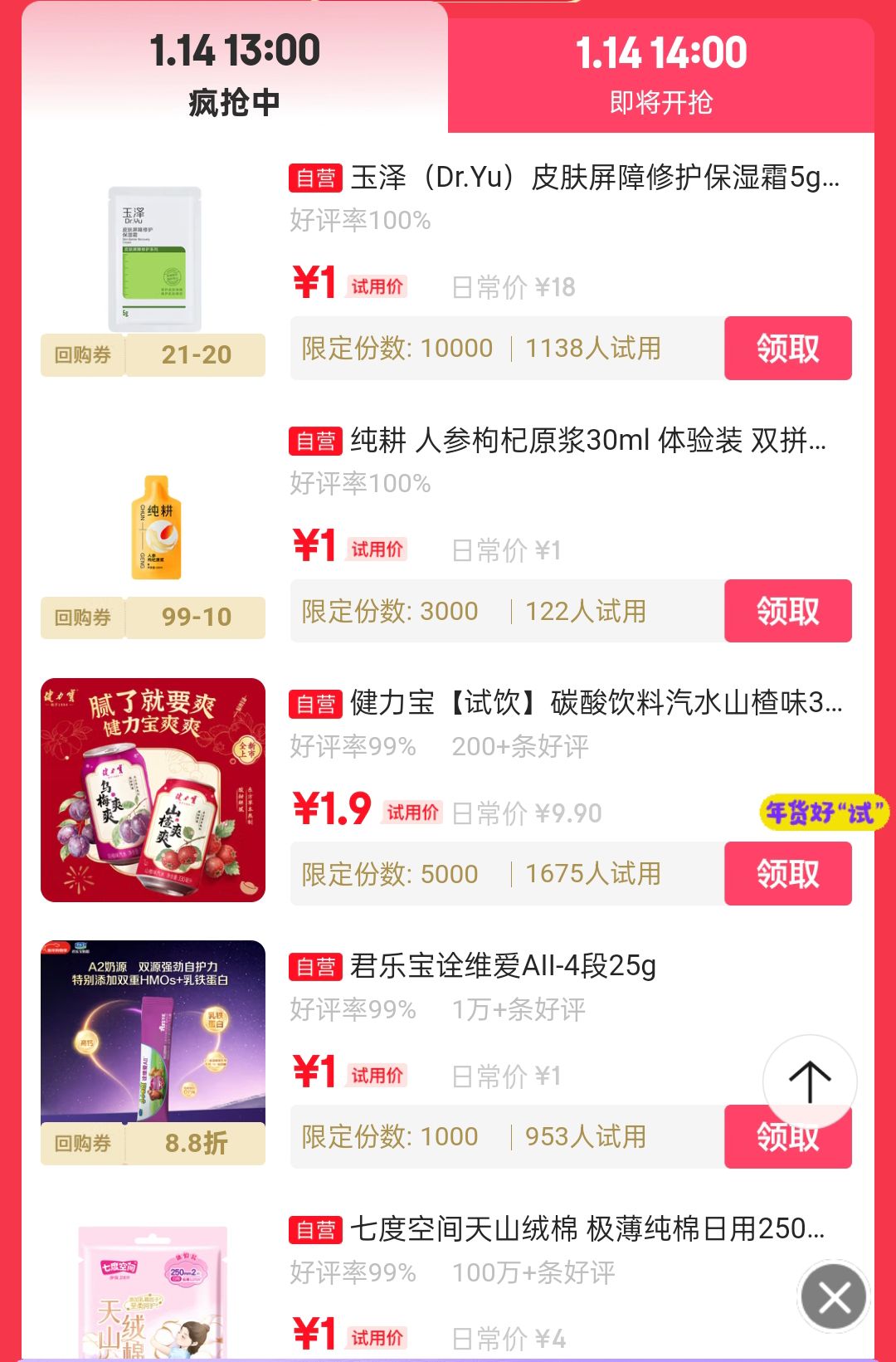Dismiss with the gray X button
896x1362 pixels.
pyautogui.click(x=834, y=1298)
